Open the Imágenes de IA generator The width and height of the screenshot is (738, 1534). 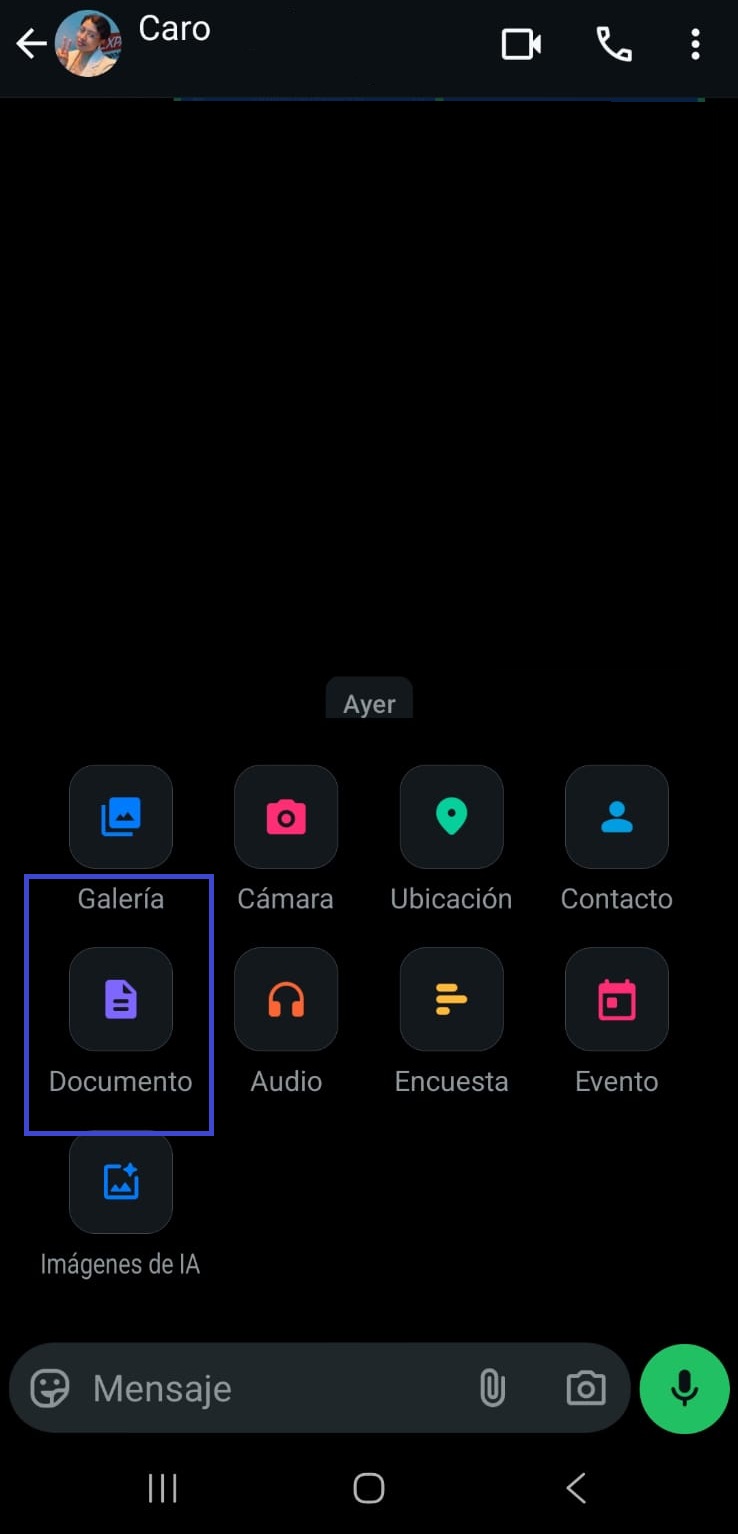(x=120, y=1183)
